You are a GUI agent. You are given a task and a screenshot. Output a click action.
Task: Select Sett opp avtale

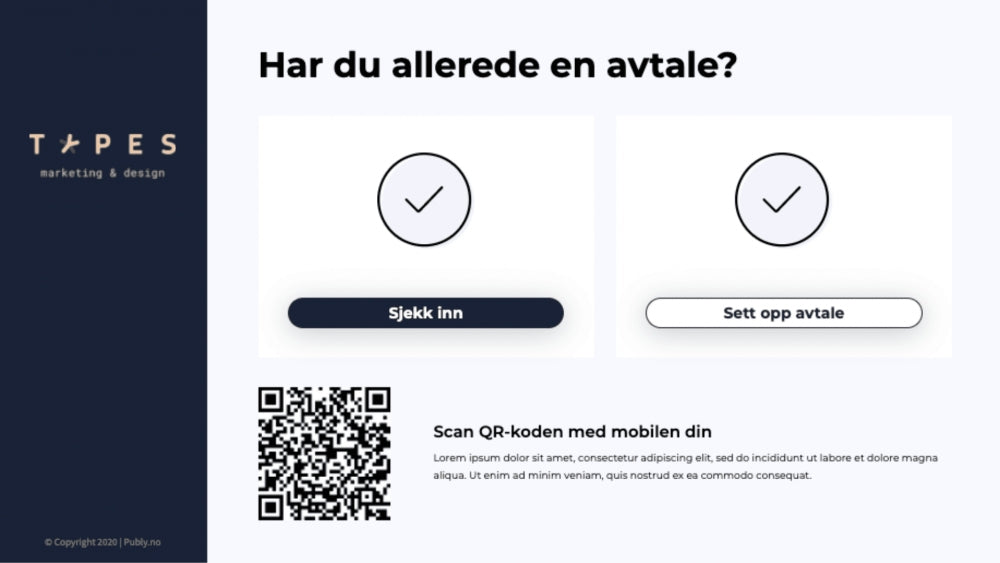pyautogui.click(x=783, y=313)
